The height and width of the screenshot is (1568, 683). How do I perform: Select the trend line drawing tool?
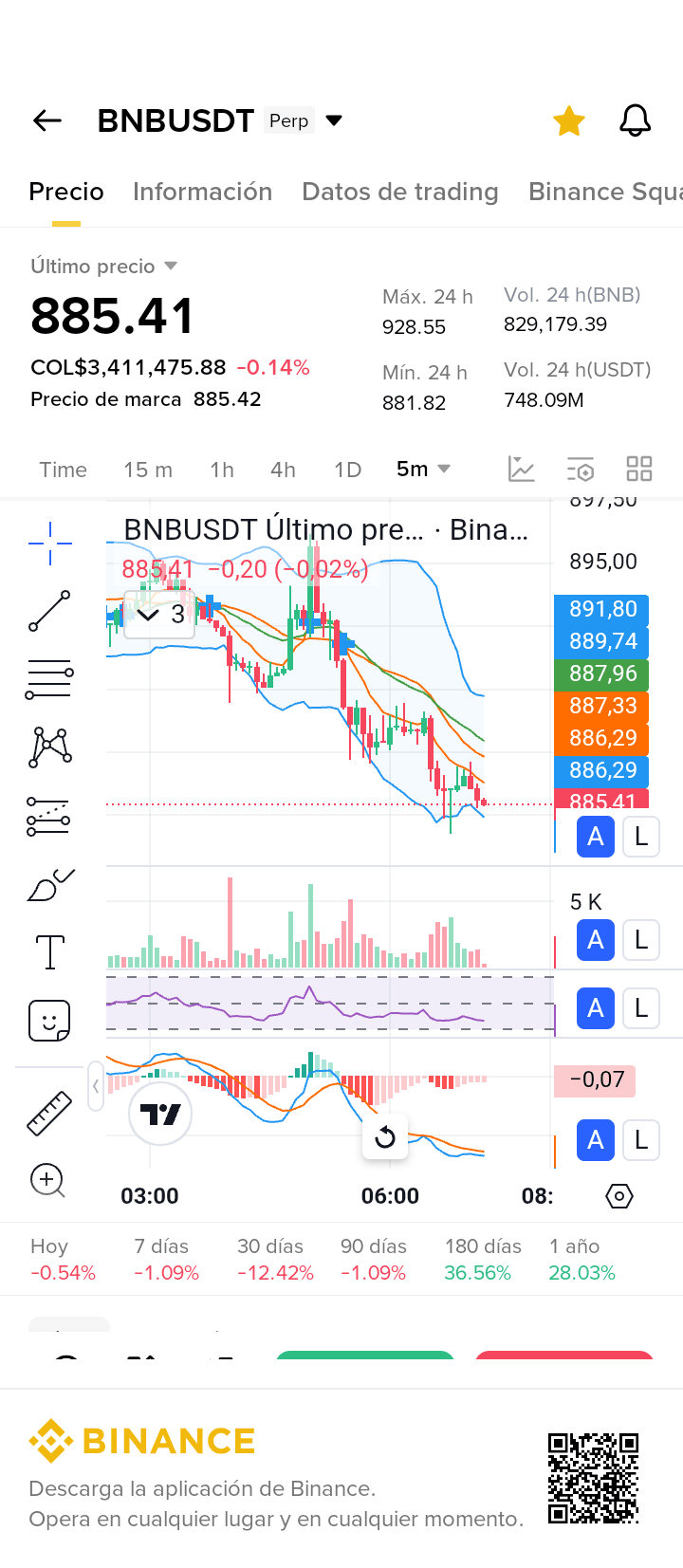pos(49,611)
